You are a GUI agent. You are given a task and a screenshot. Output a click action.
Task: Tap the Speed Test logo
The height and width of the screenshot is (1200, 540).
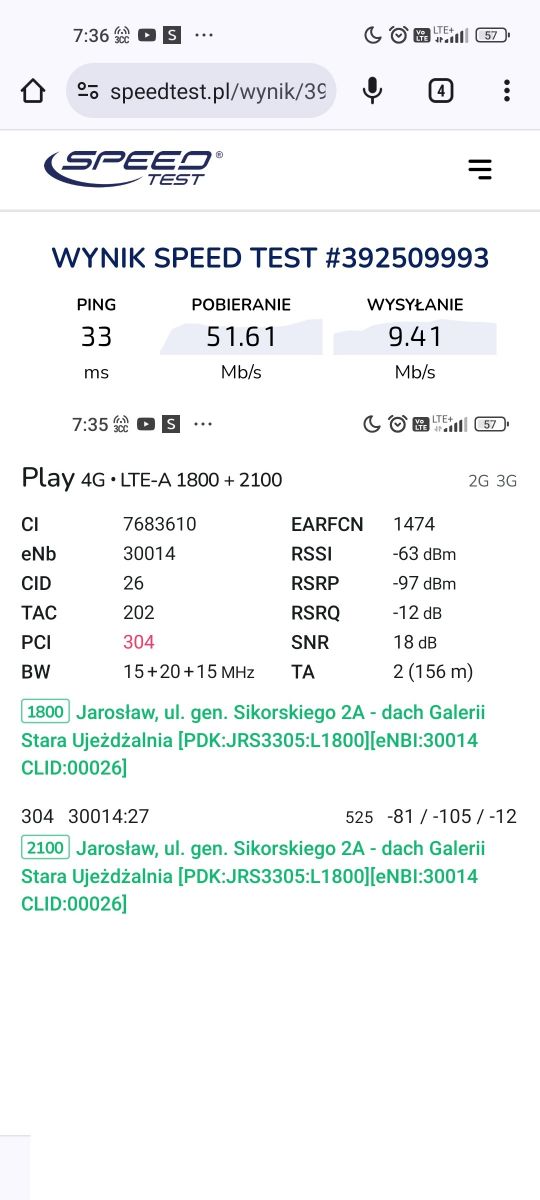(x=133, y=168)
